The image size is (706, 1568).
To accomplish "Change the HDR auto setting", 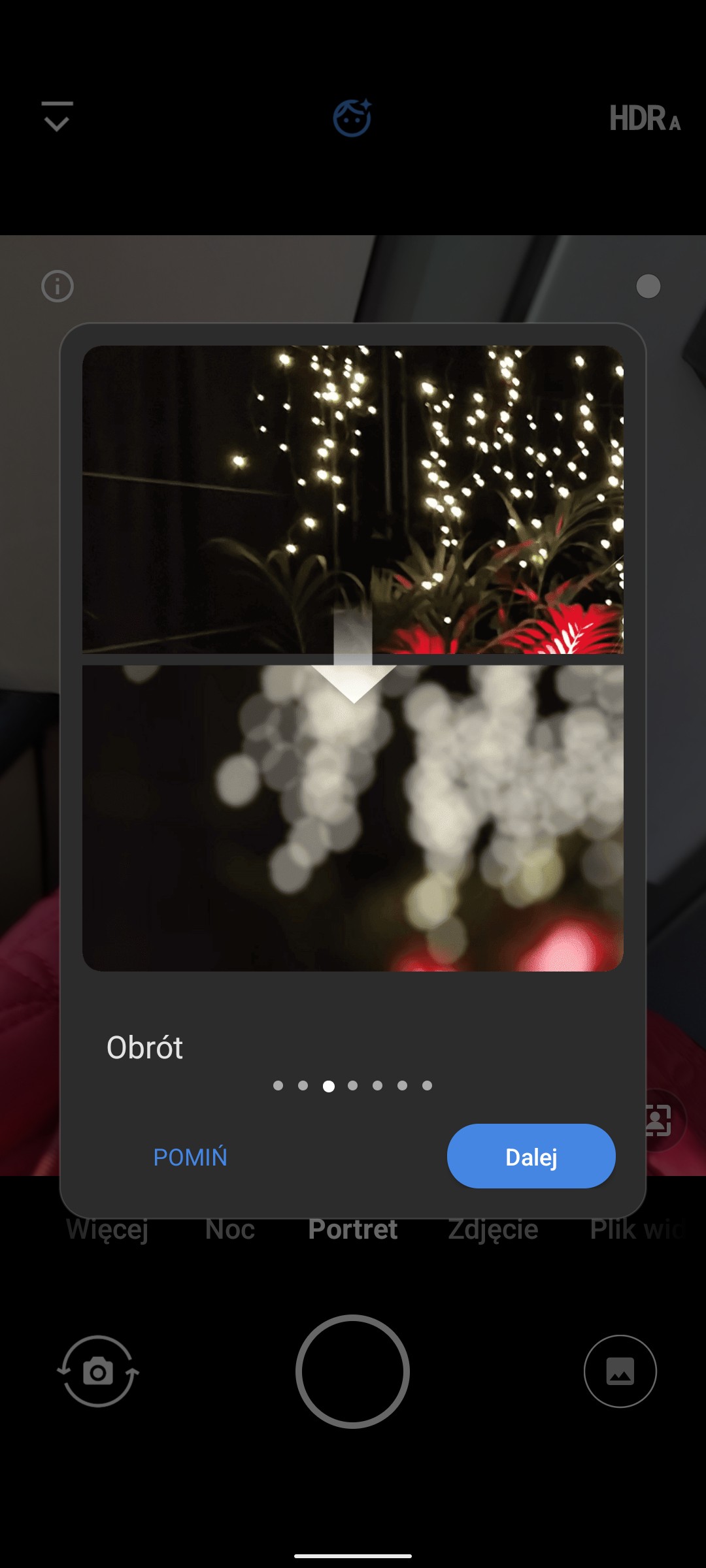I will tap(645, 118).
